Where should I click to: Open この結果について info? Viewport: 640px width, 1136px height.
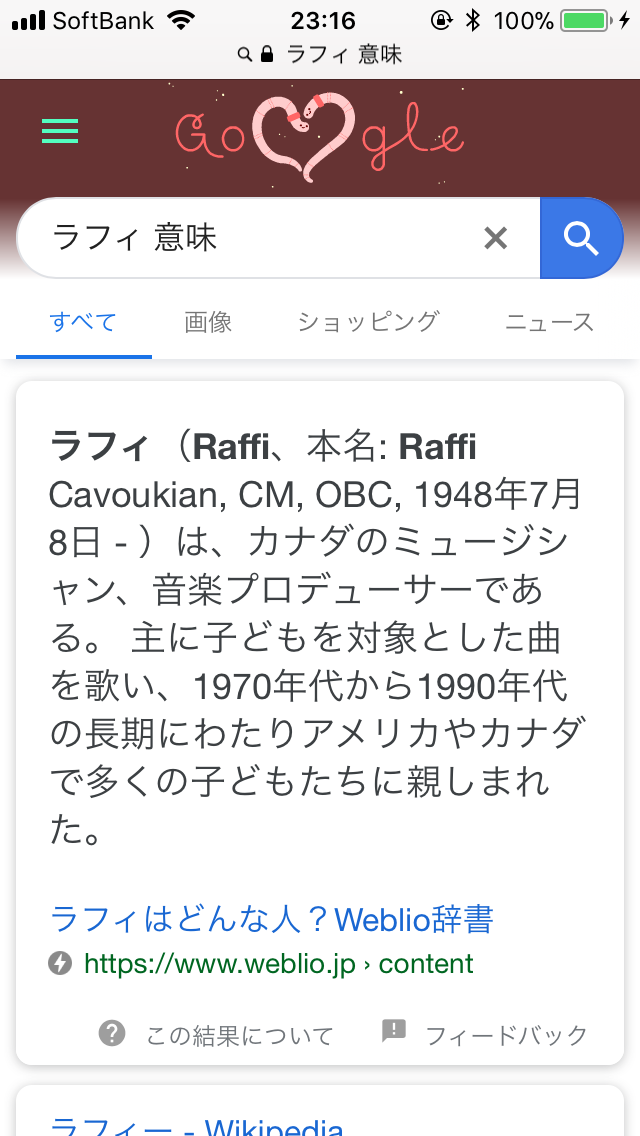216,1035
